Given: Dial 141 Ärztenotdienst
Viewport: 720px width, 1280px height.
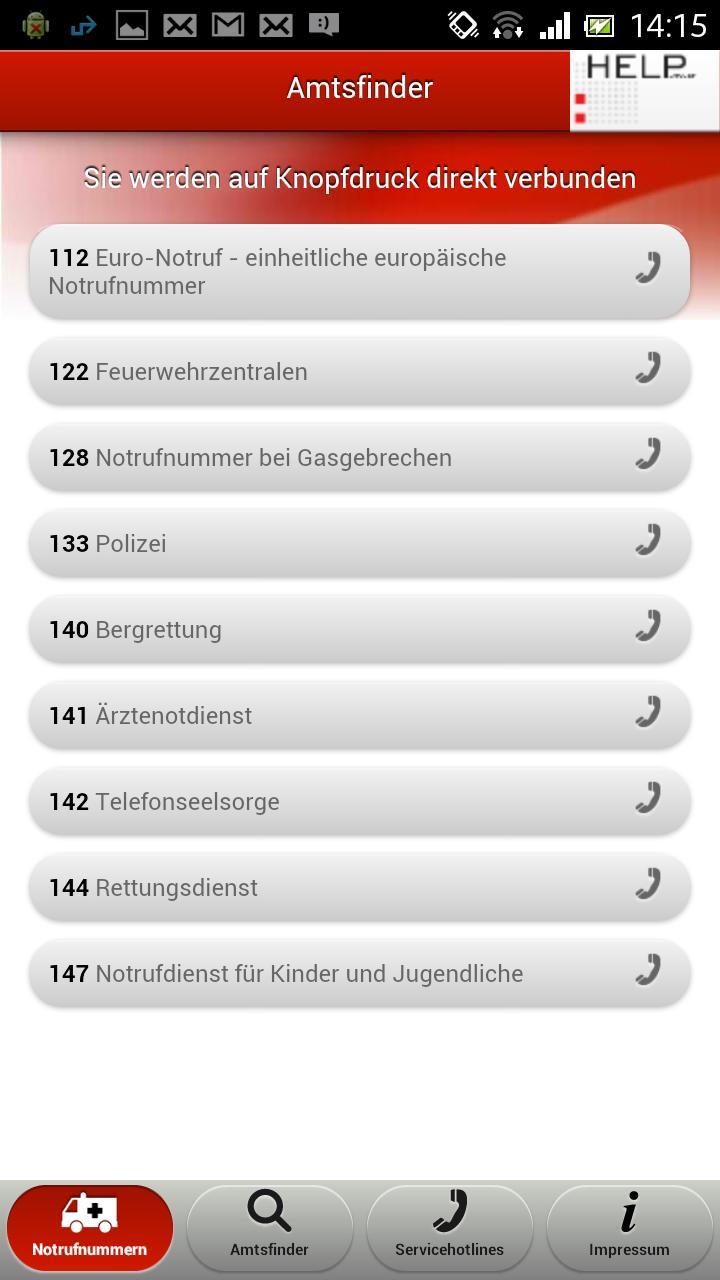Looking at the screenshot, I should click(360, 715).
